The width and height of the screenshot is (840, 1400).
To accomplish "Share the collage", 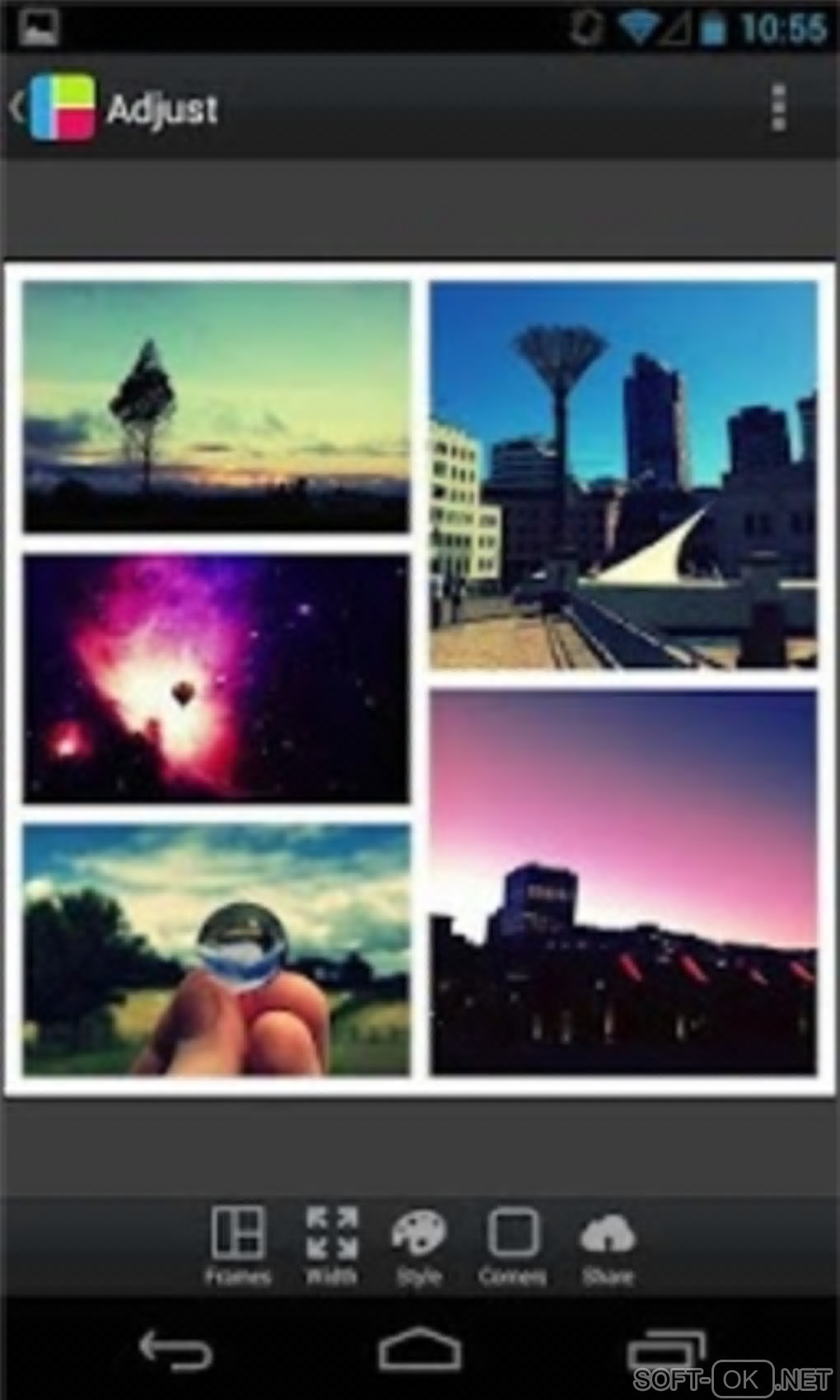I will tap(608, 1244).
